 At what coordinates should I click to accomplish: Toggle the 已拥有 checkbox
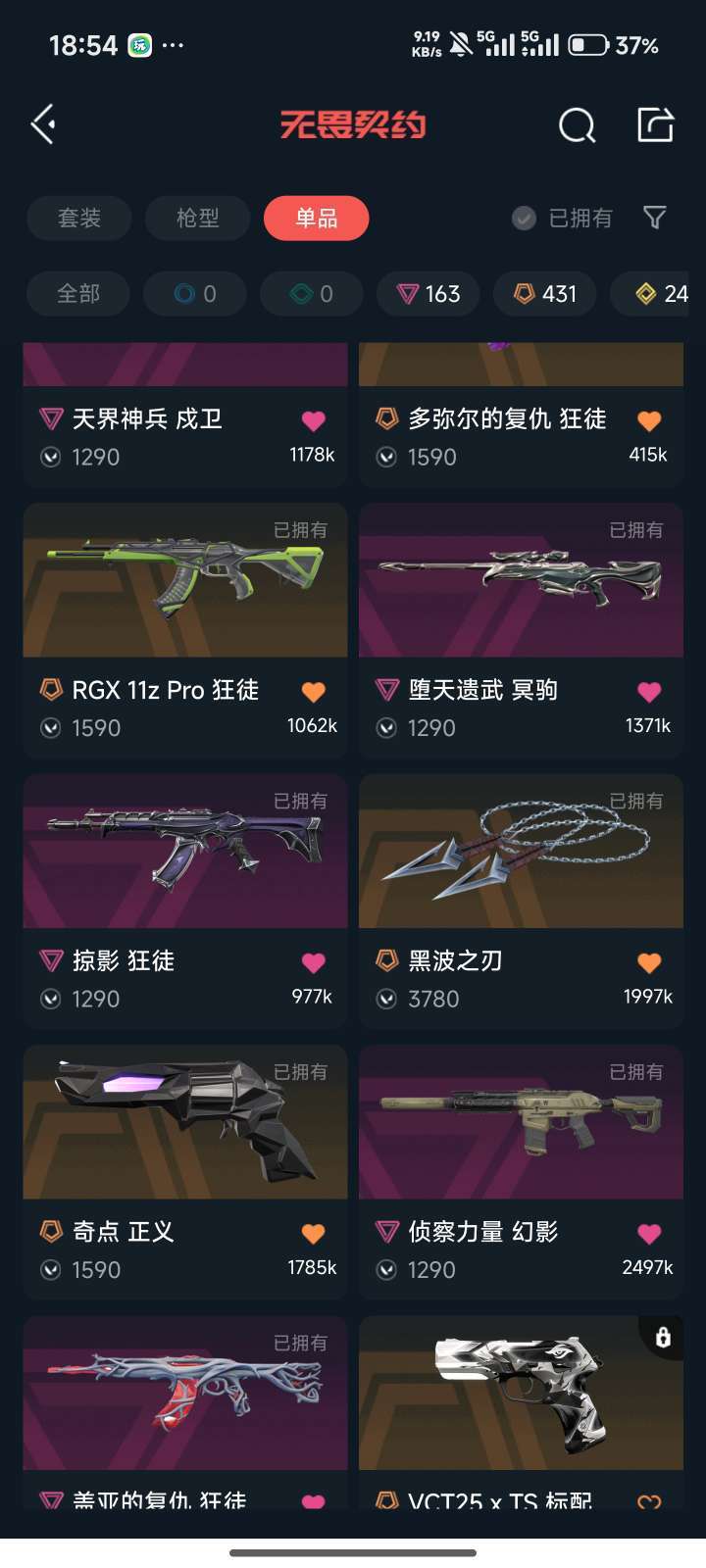pos(525,218)
